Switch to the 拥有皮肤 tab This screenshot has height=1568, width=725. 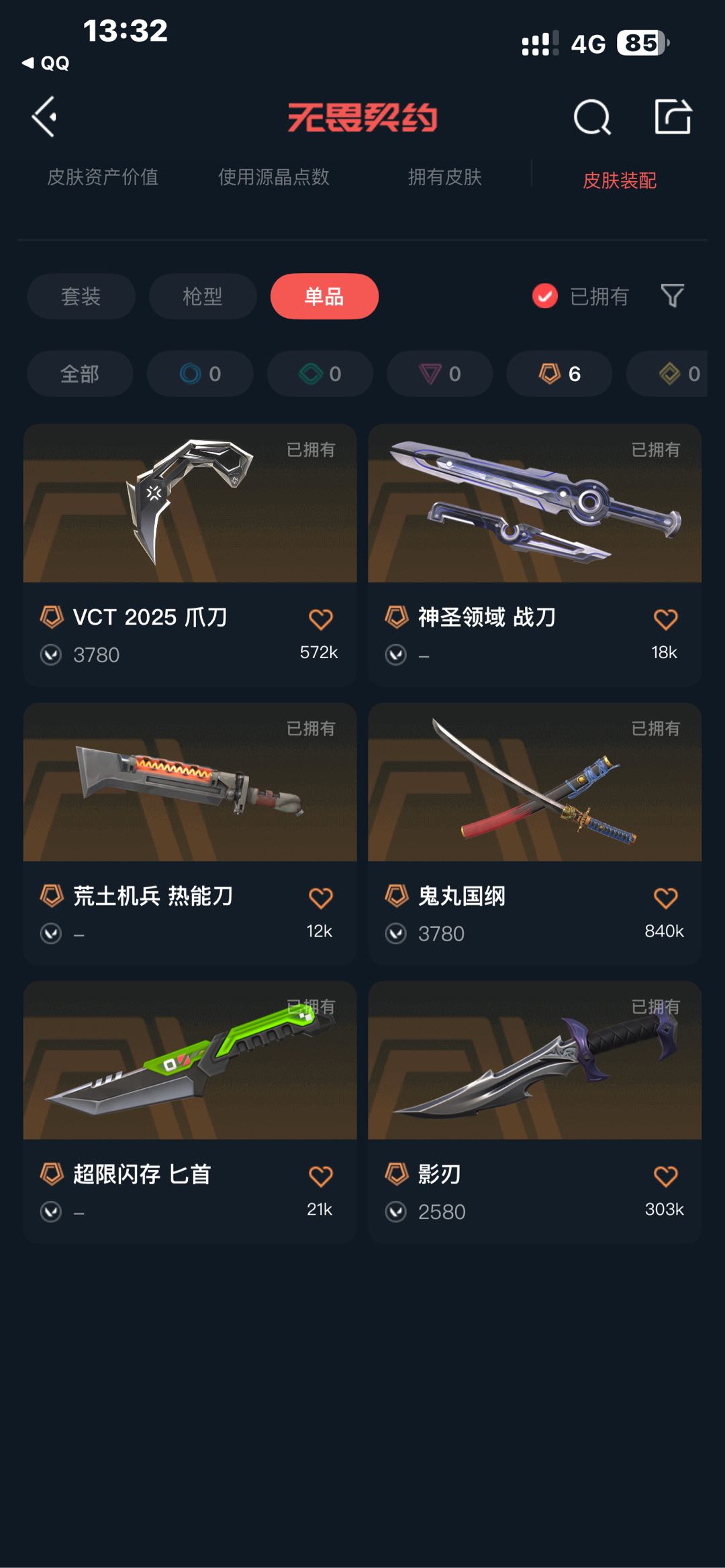click(x=444, y=177)
